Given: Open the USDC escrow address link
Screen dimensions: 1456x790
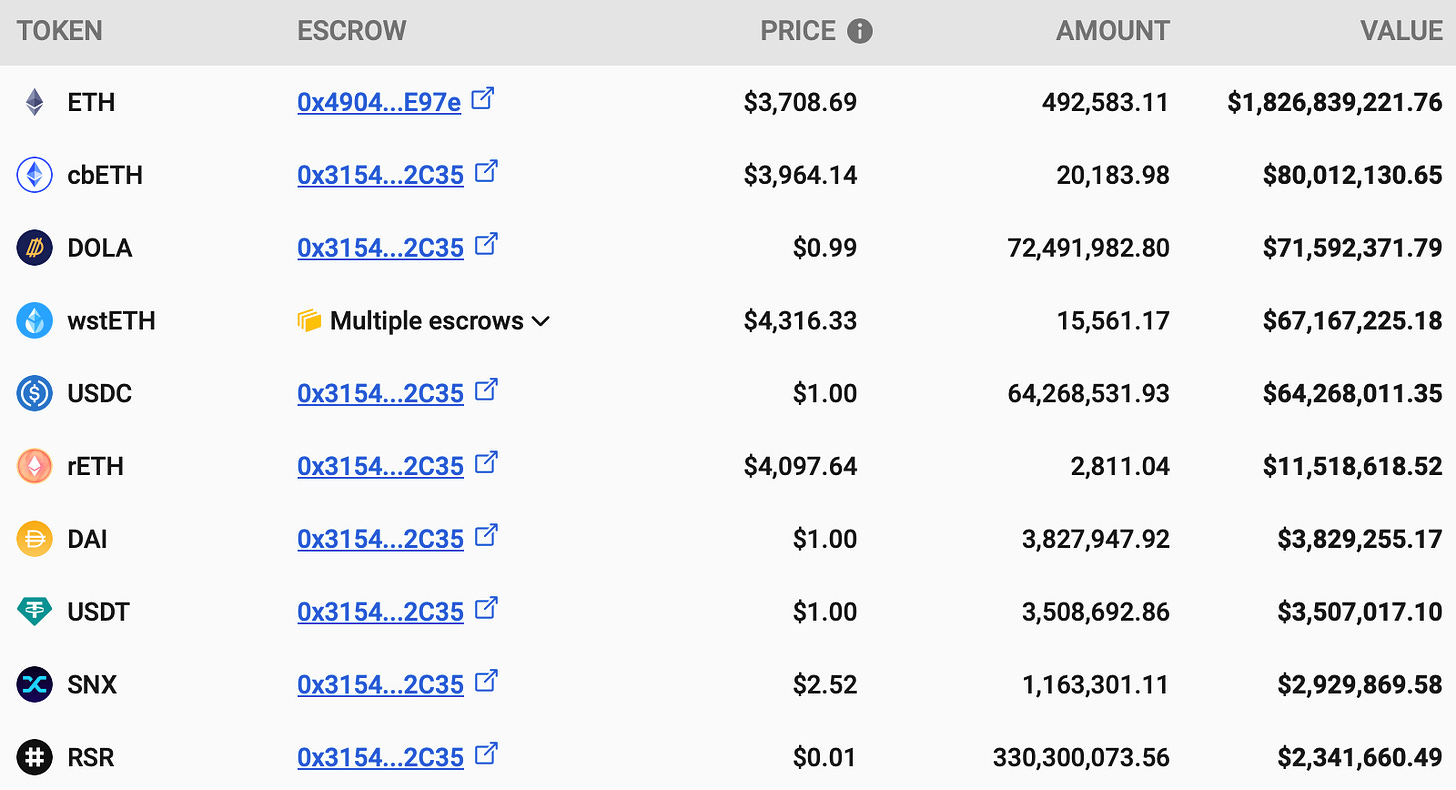Looking at the screenshot, I should coord(380,394).
